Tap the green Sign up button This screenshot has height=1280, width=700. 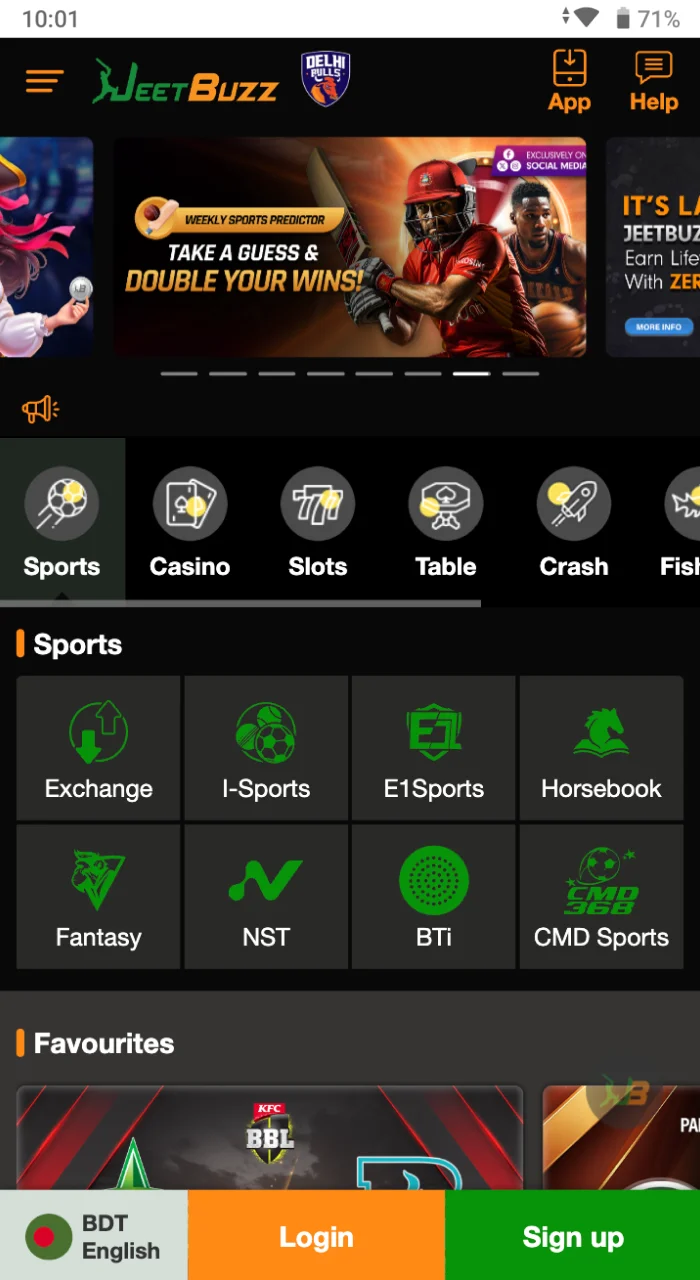pos(572,1236)
